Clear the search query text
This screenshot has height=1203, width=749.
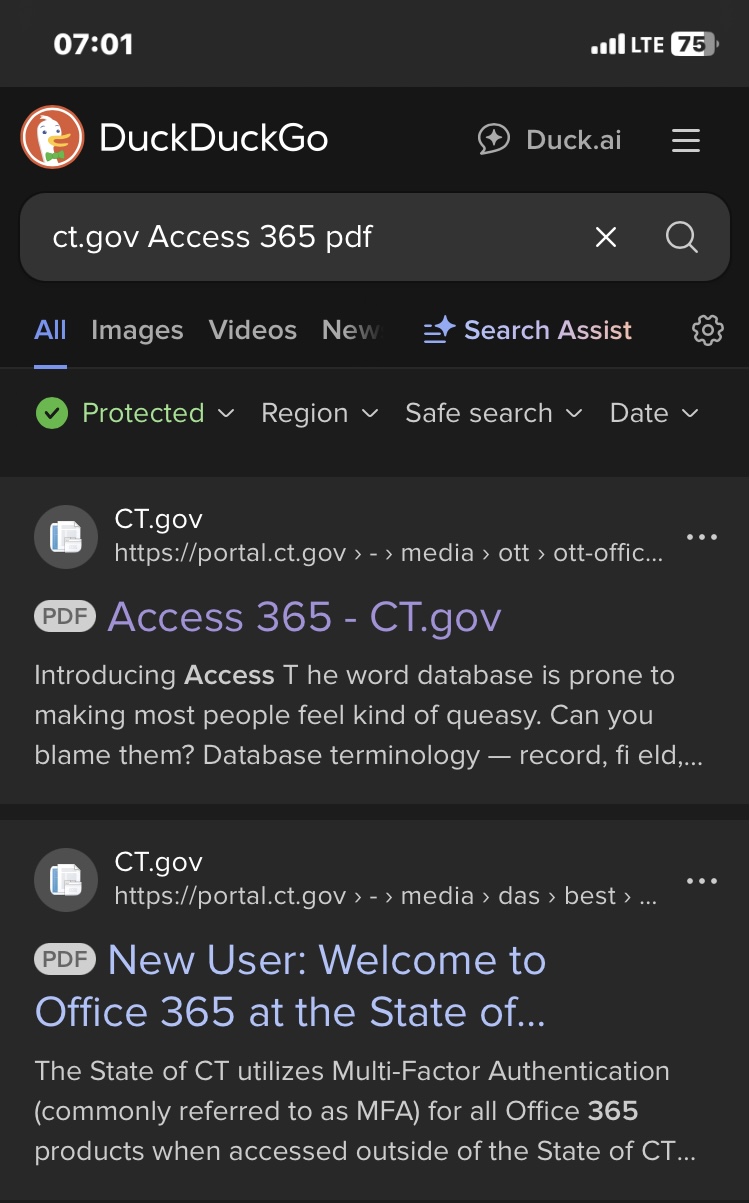[x=606, y=237]
